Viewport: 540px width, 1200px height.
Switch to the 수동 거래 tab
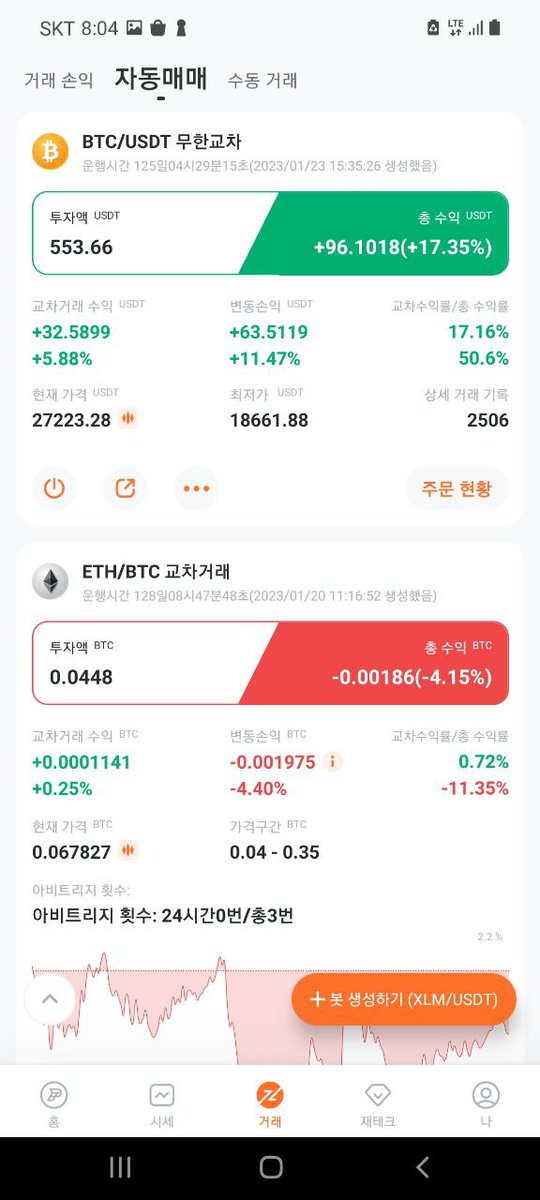(x=263, y=80)
